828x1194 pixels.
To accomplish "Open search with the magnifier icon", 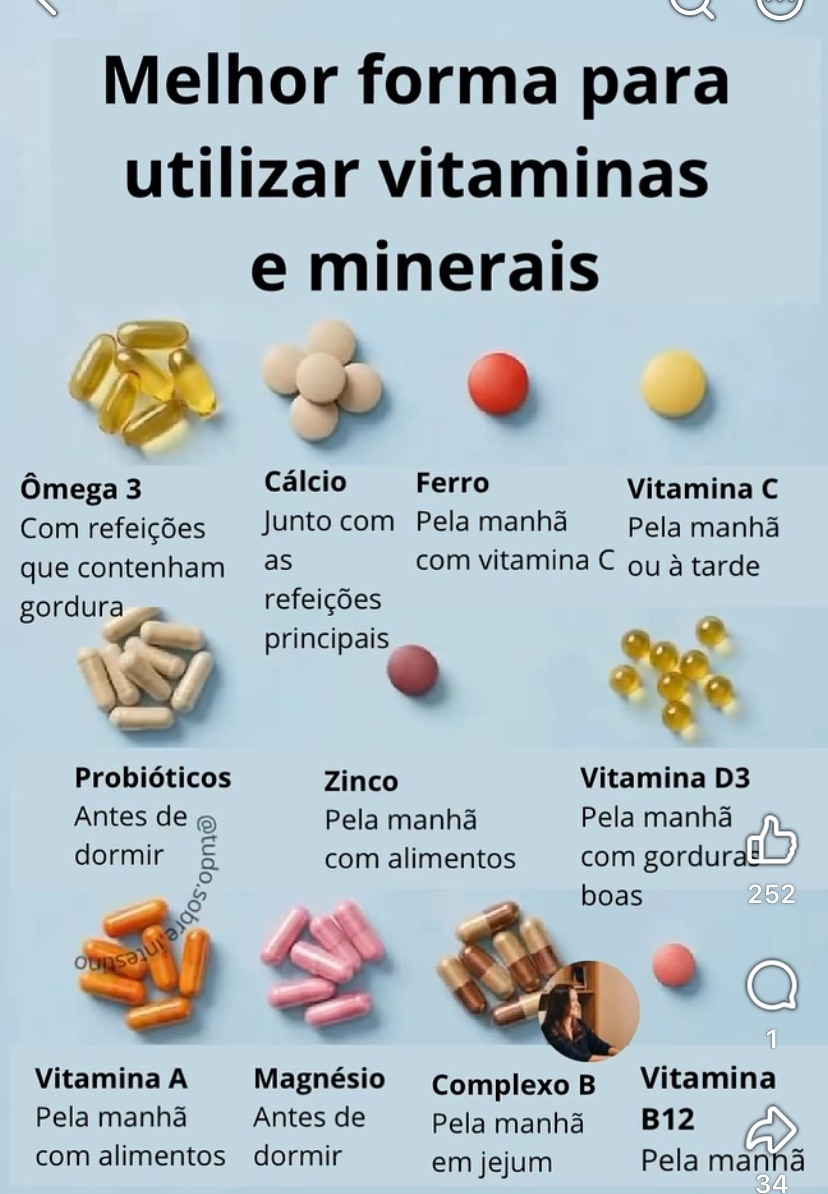I will point(692,6).
